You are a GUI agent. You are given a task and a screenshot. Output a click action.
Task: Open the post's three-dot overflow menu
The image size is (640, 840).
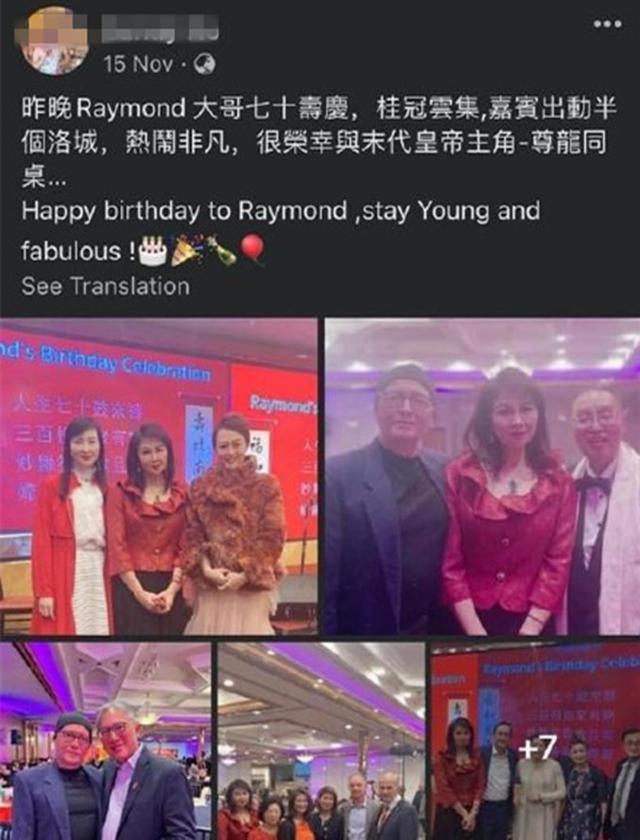607,23
